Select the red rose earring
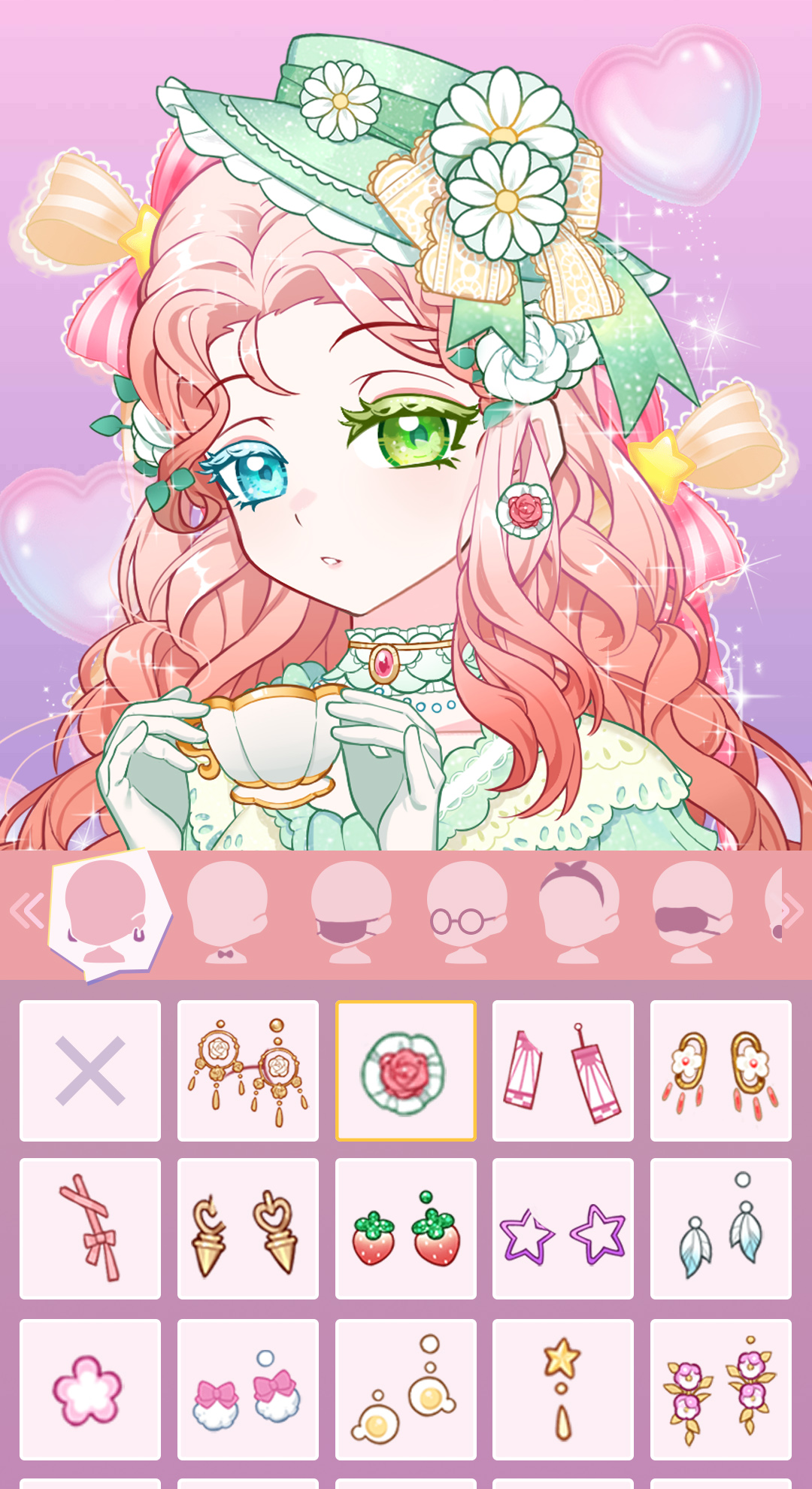 click(x=406, y=1071)
